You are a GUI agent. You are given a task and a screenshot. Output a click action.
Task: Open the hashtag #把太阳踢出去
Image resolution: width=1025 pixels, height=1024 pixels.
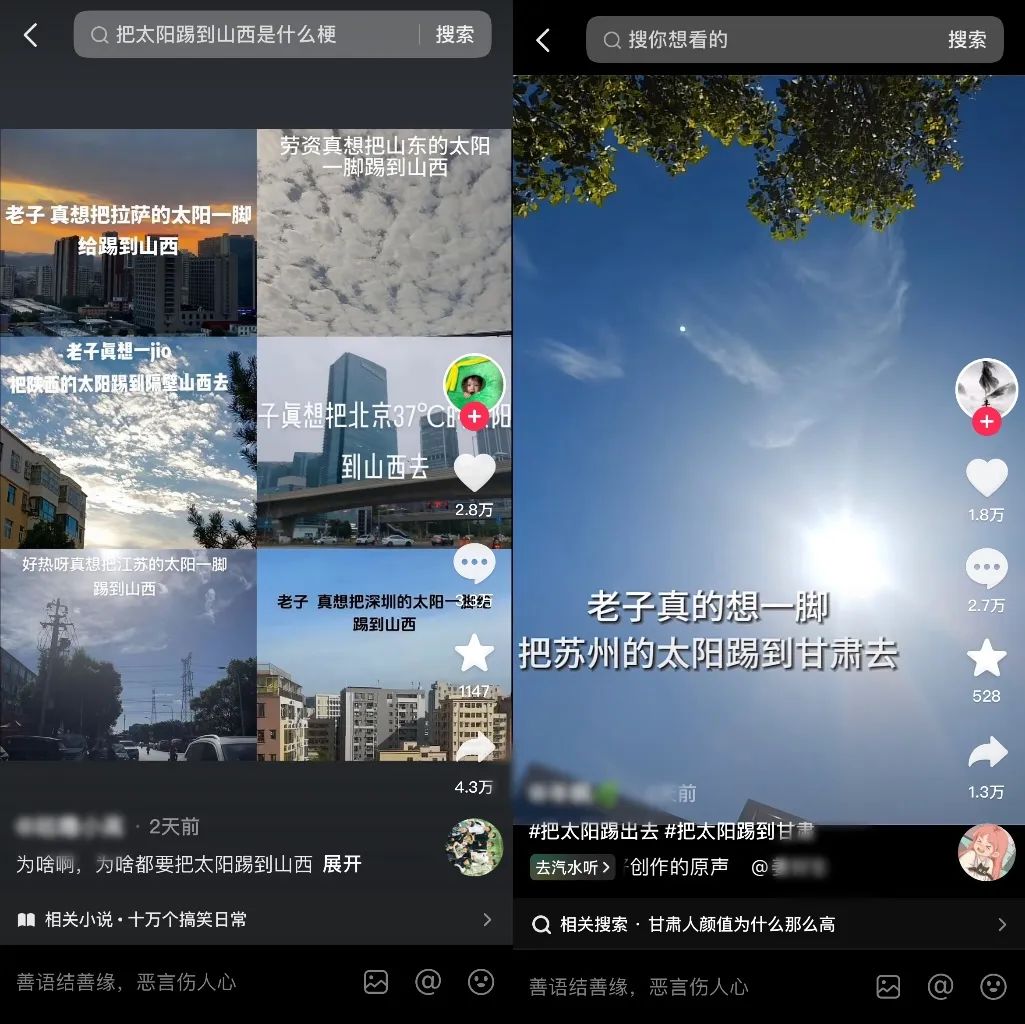592,831
